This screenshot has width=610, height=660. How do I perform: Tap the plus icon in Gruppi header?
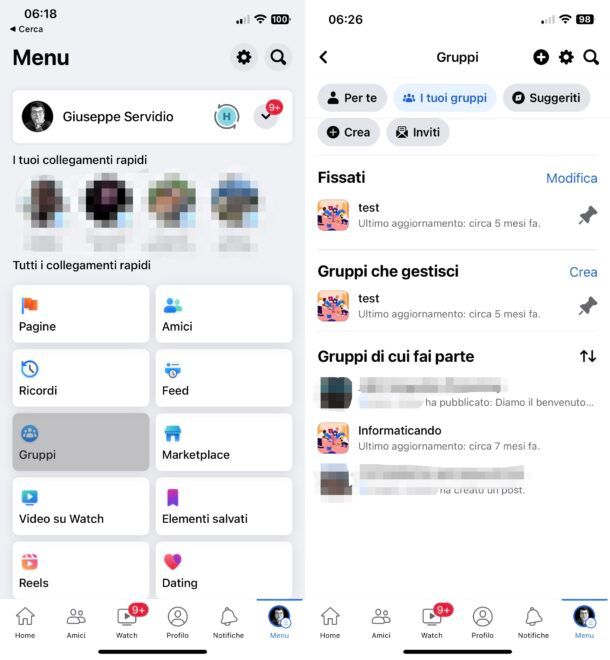click(x=541, y=58)
